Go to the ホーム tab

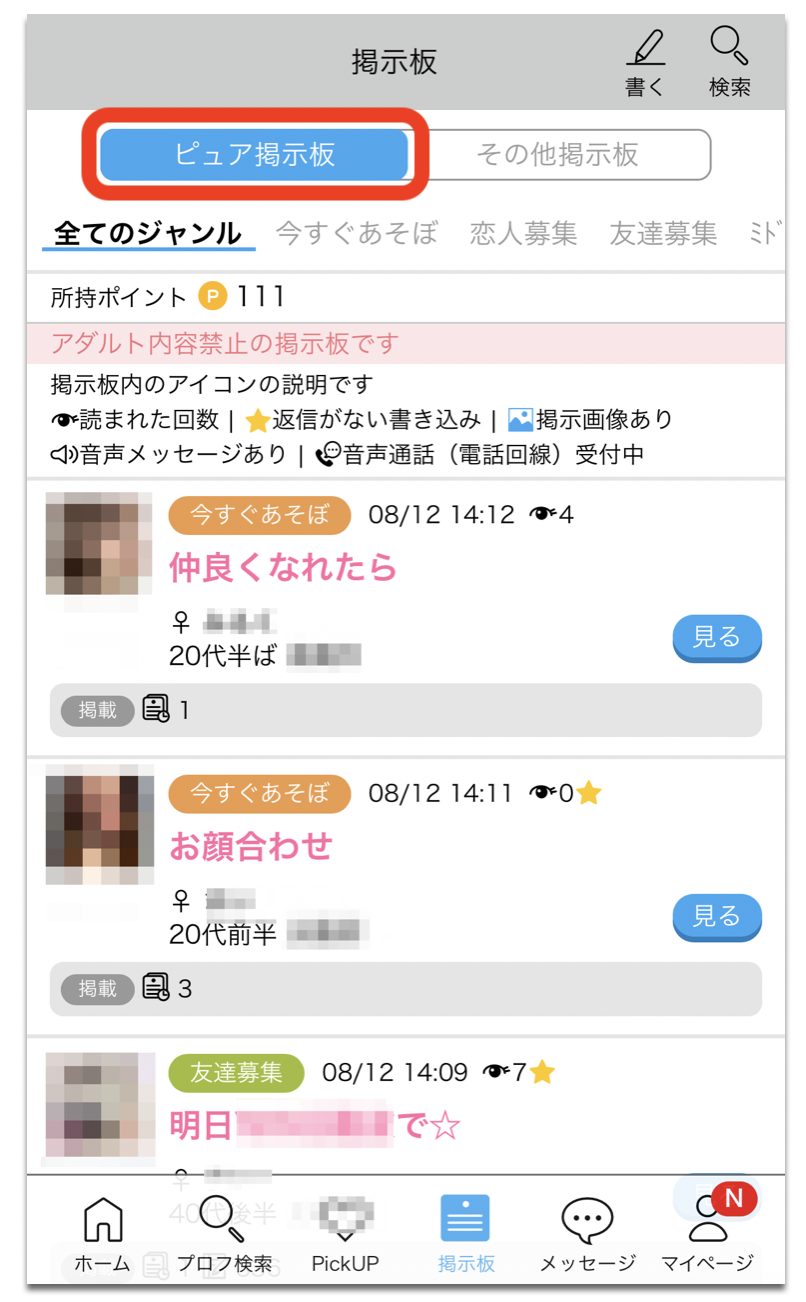[x=103, y=1234]
